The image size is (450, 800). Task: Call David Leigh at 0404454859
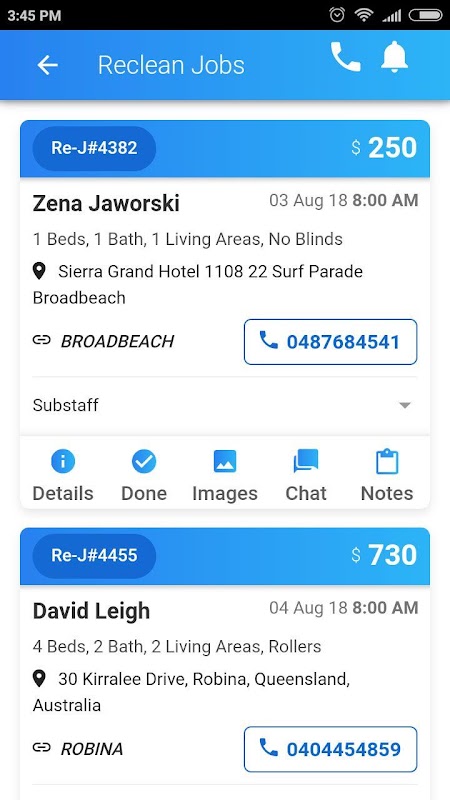[x=330, y=749]
